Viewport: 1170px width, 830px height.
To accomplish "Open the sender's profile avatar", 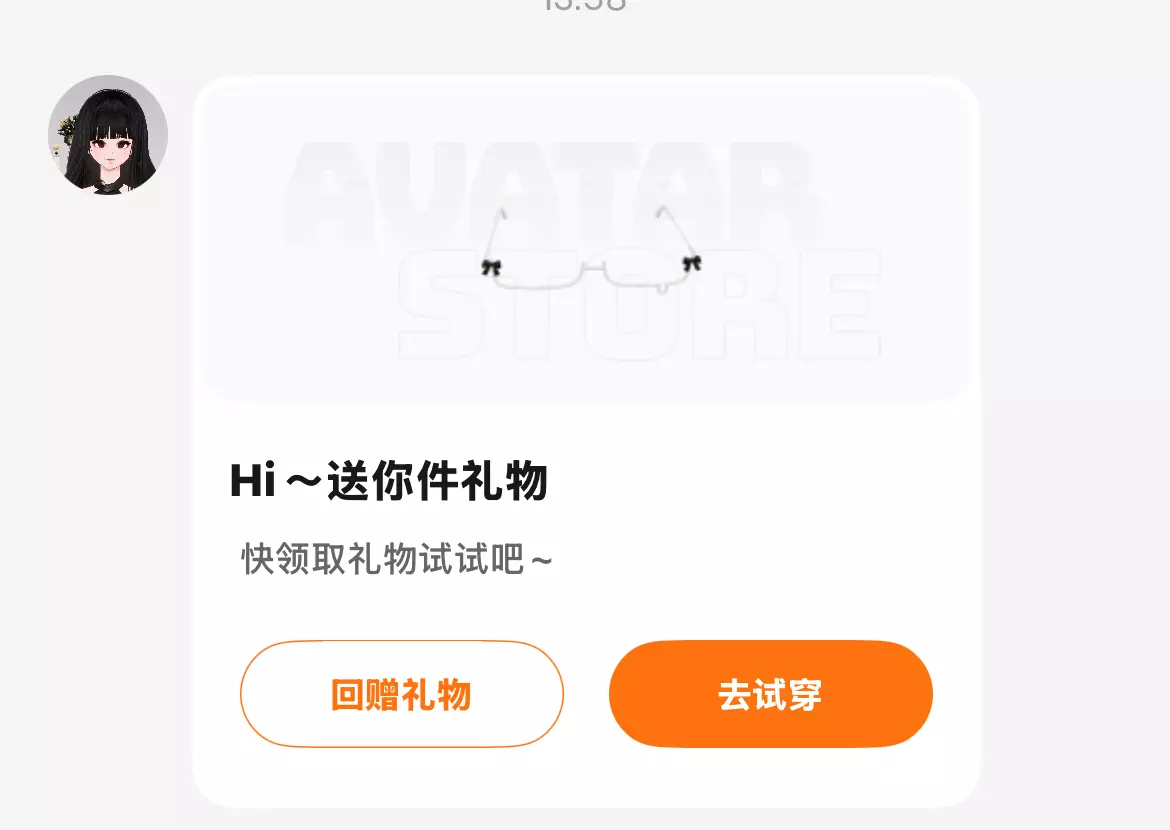I will coord(108,134).
